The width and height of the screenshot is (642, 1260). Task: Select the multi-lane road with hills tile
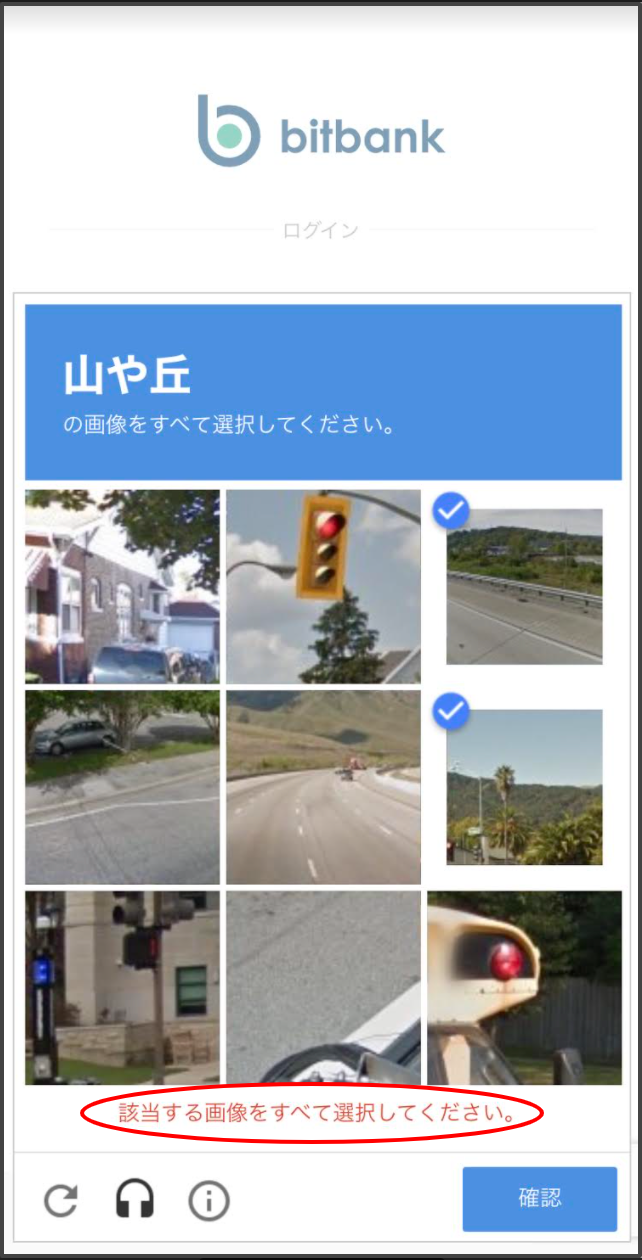(x=323, y=787)
